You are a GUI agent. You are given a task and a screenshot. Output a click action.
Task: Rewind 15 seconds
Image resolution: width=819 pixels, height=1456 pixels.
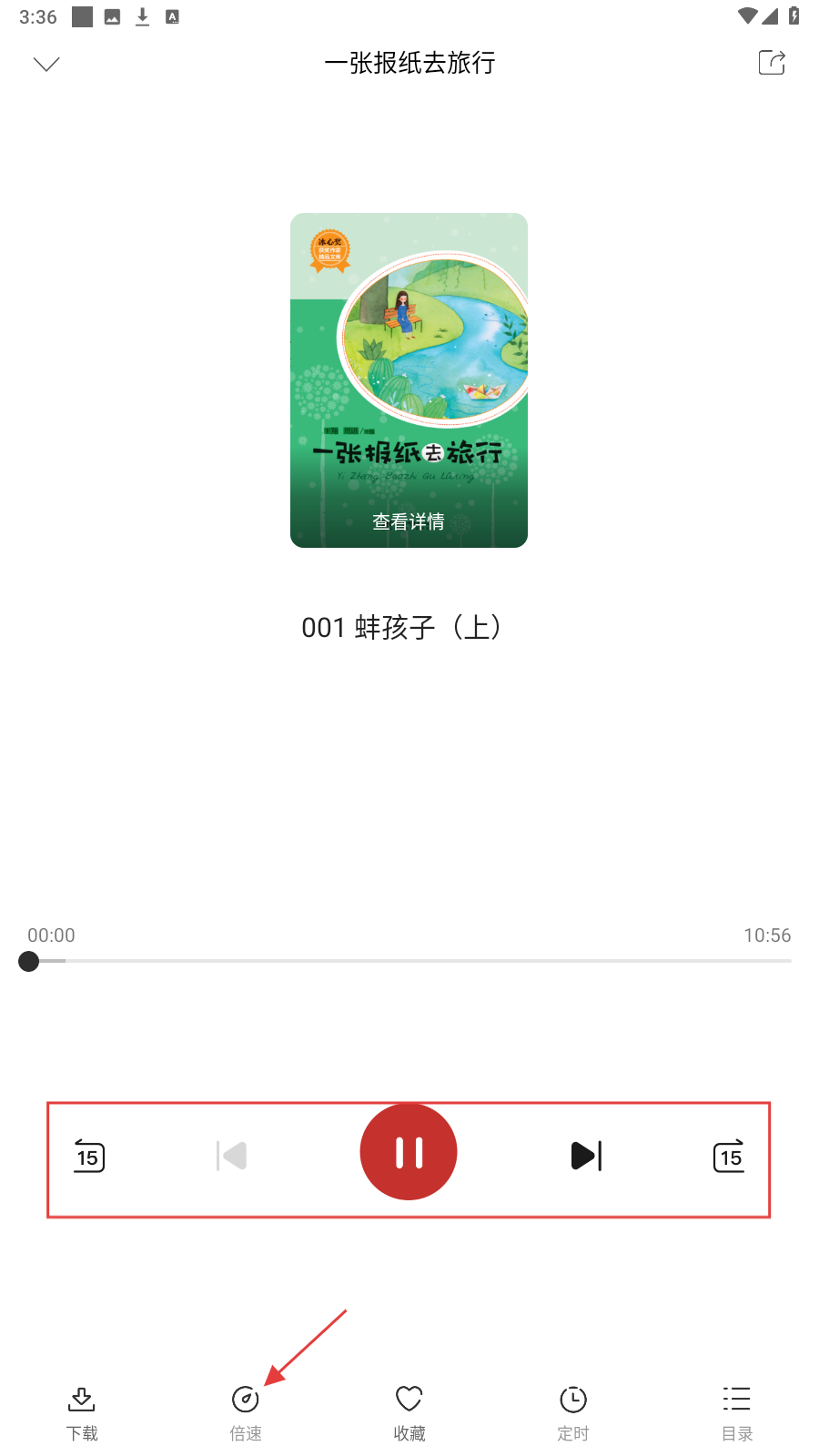89,1156
